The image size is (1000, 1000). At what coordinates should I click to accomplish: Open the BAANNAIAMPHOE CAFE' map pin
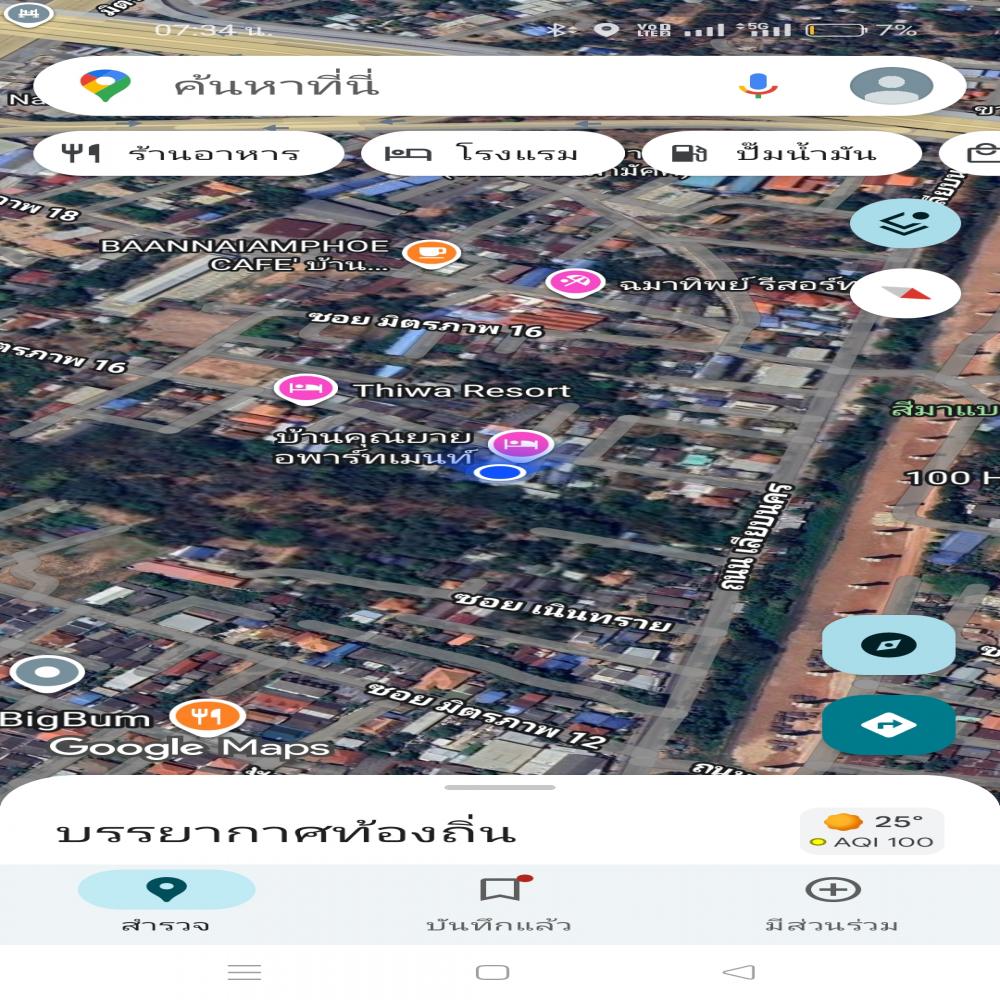(431, 253)
